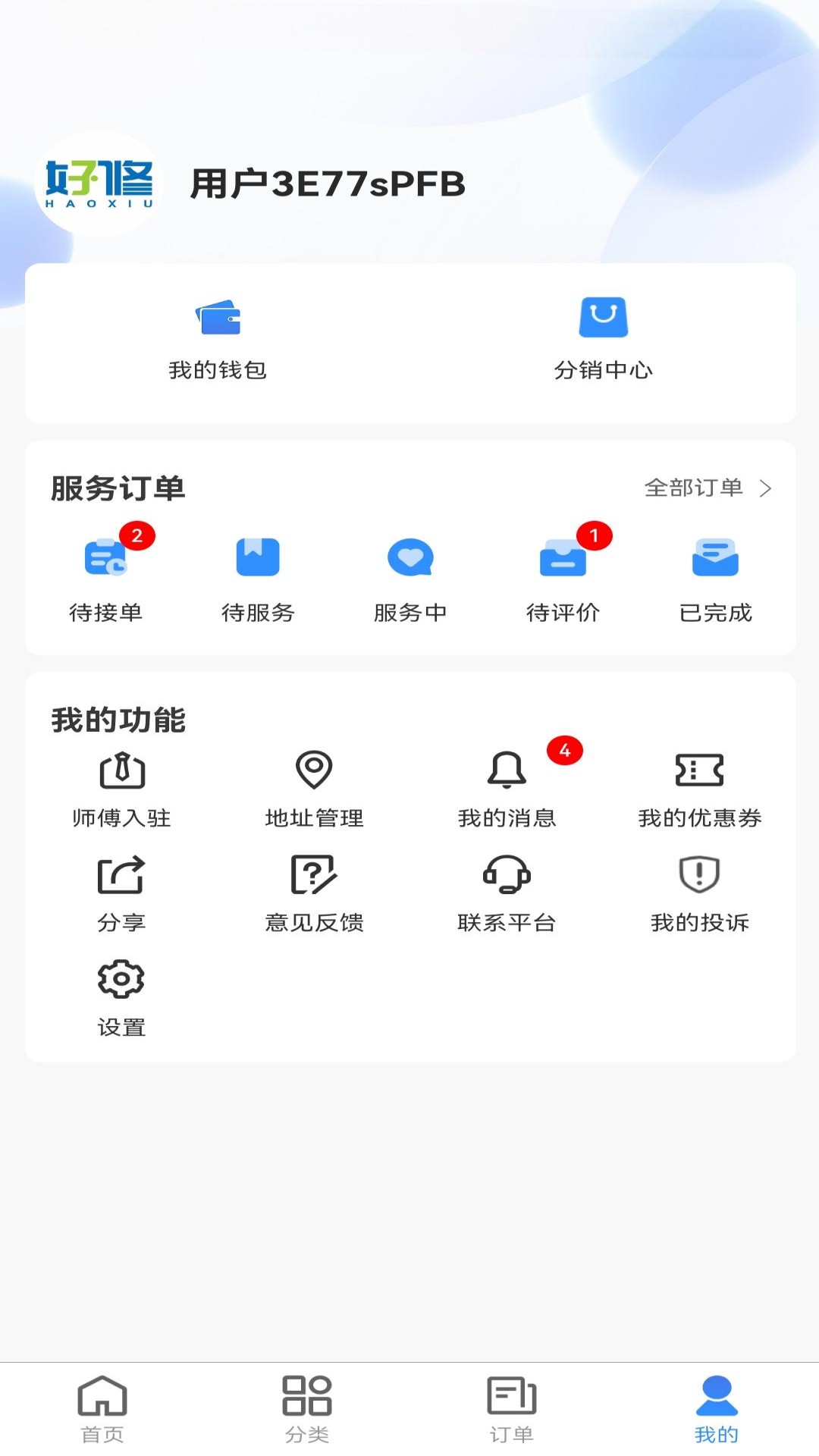Open 我的投诉 complaints shield icon

click(x=699, y=876)
